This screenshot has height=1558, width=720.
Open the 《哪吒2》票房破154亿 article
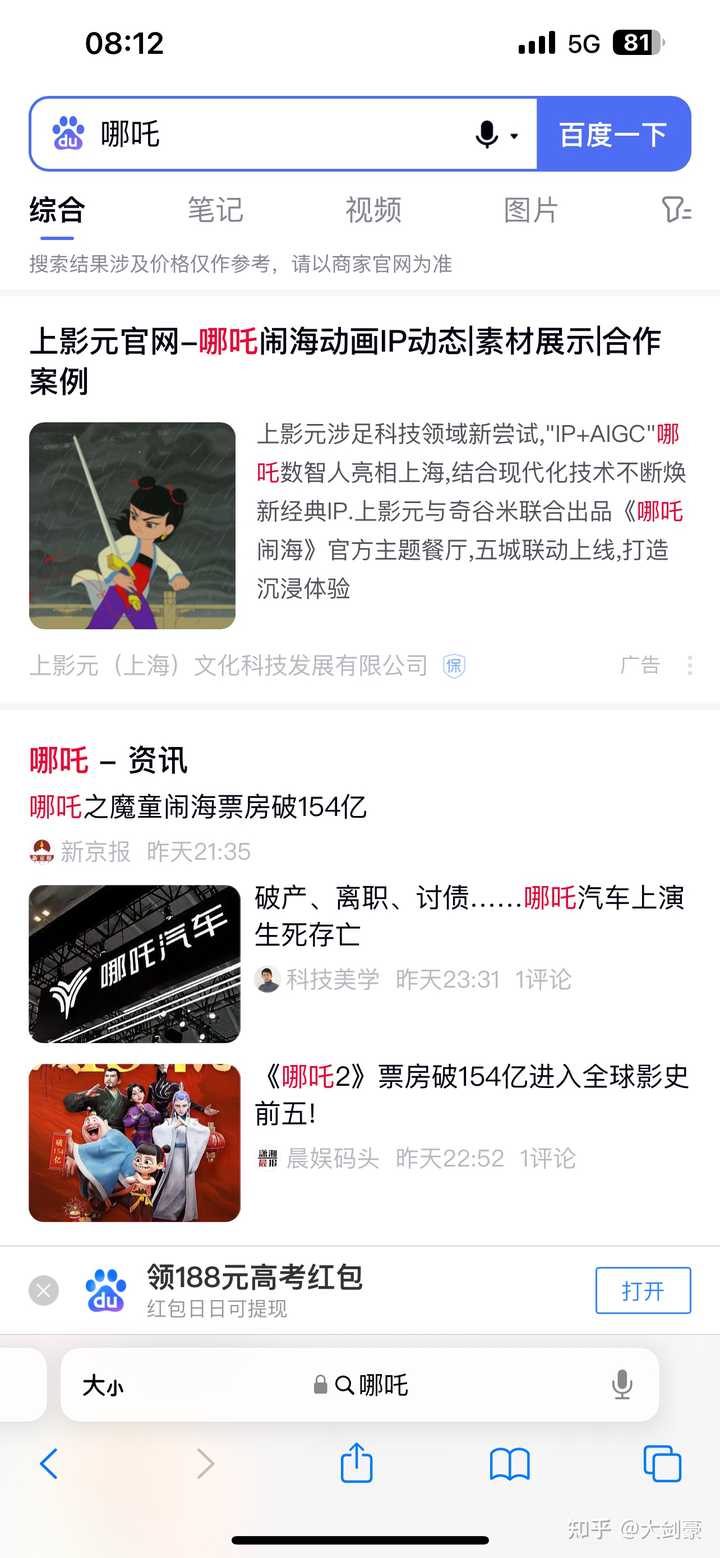pos(472,1094)
